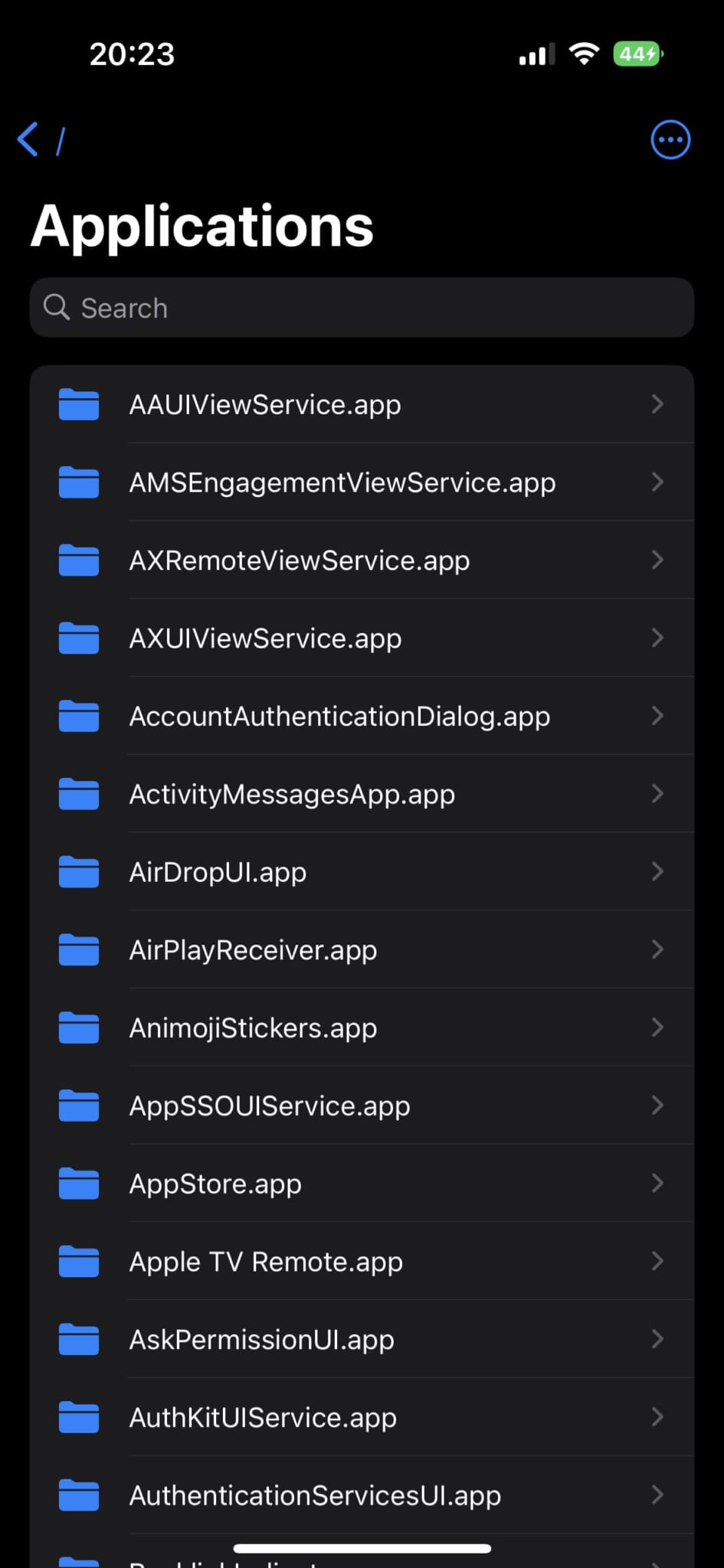Open AccountAuthenticationDialog.app folder
The image size is (724, 1568).
pos(362,717)
